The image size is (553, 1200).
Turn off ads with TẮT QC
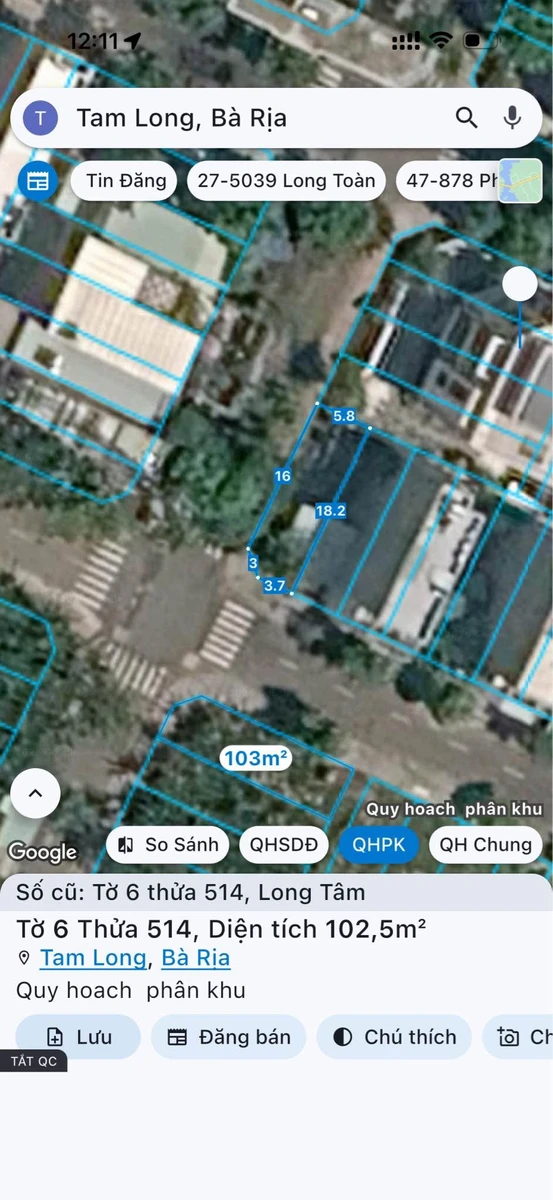tap(34, 1062)
